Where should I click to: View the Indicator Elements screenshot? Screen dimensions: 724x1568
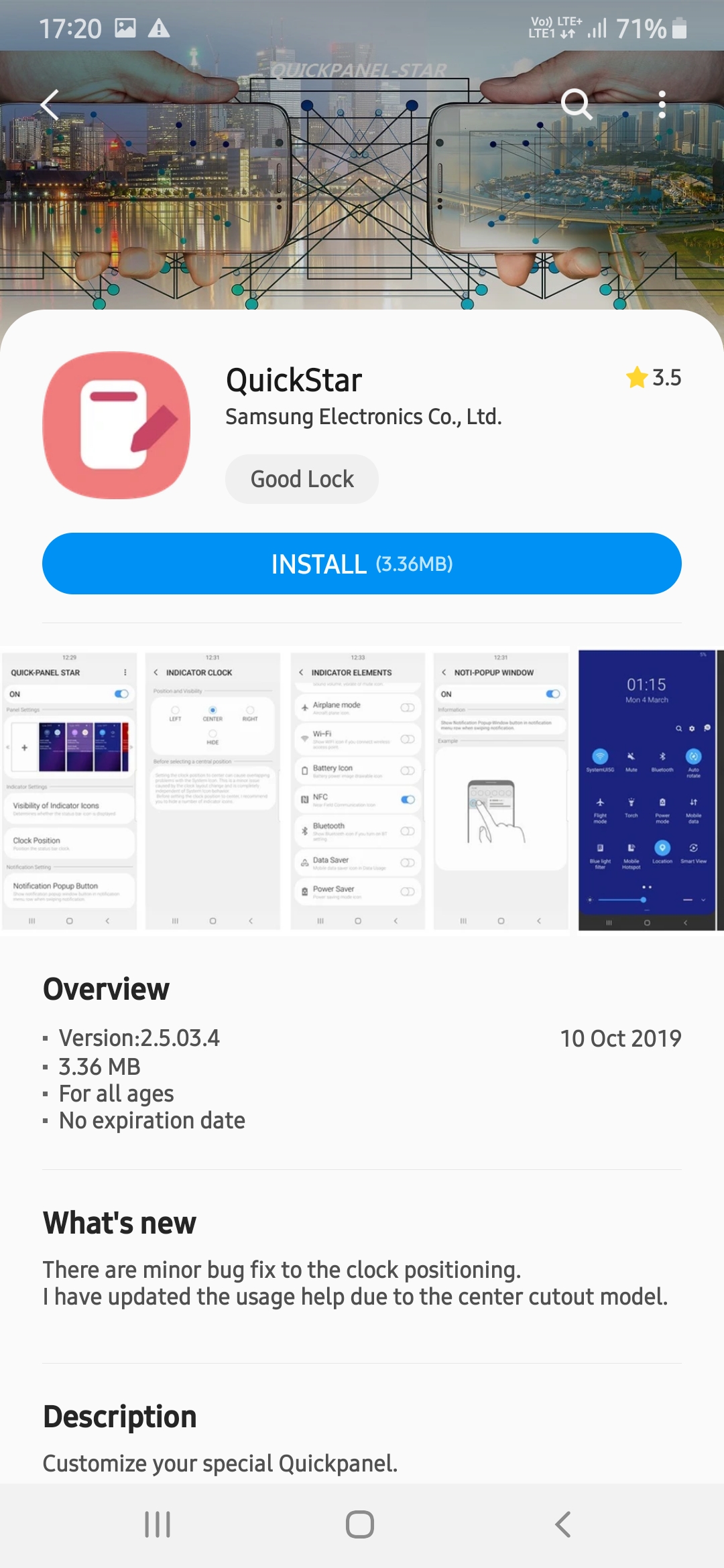[358, 791]
